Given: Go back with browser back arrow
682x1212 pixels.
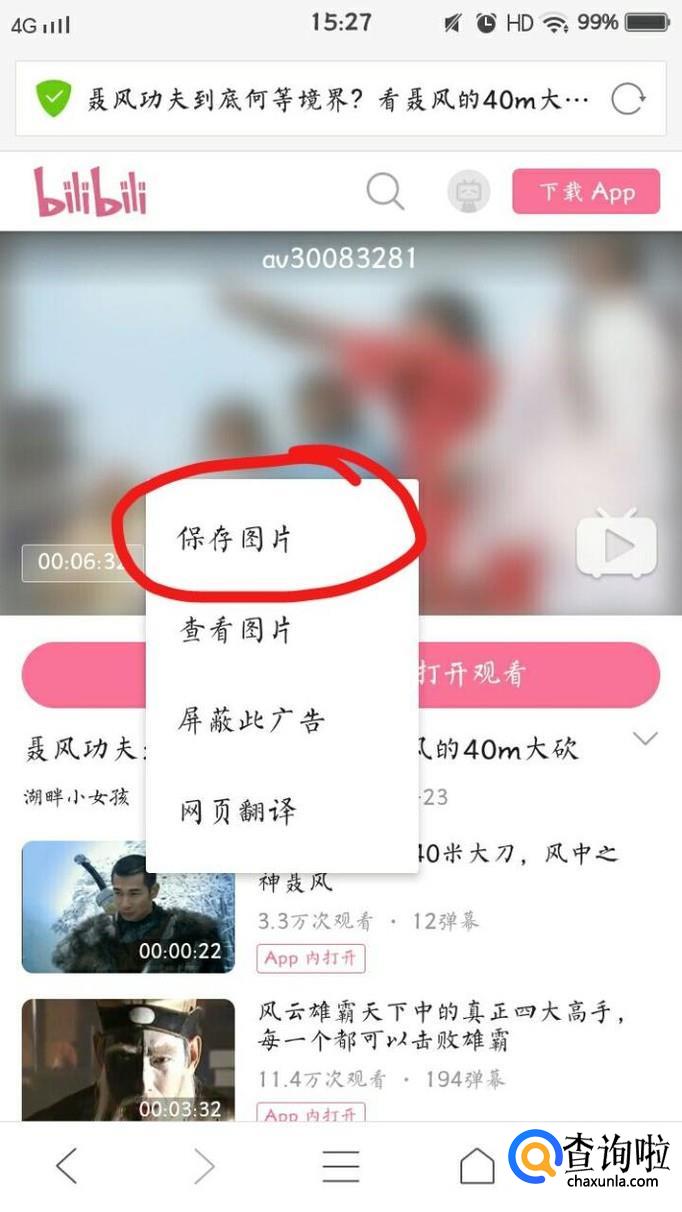Looking at the screenshot, I should (x=67, y=1165).
